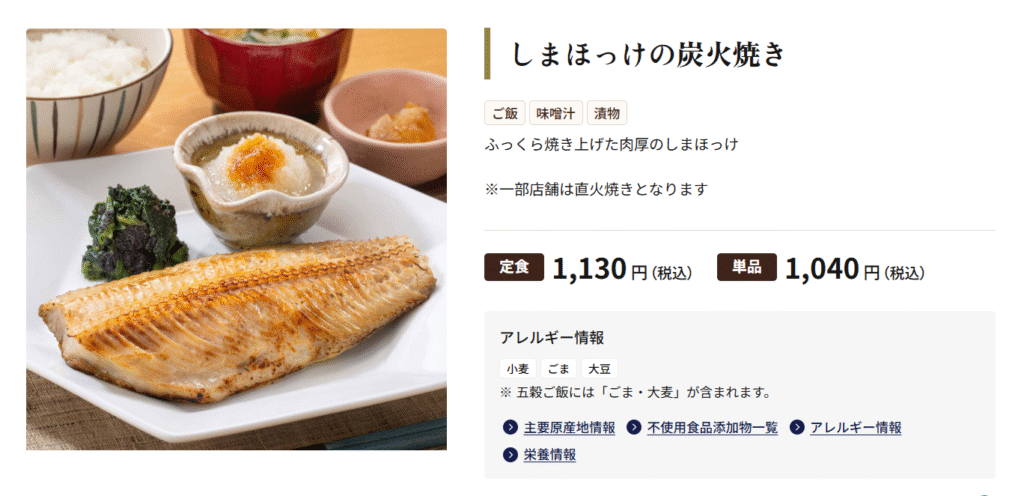Screen dimensions: 1024x496
Task: Check the 栄養情報 link
Action: pos(549,455)
